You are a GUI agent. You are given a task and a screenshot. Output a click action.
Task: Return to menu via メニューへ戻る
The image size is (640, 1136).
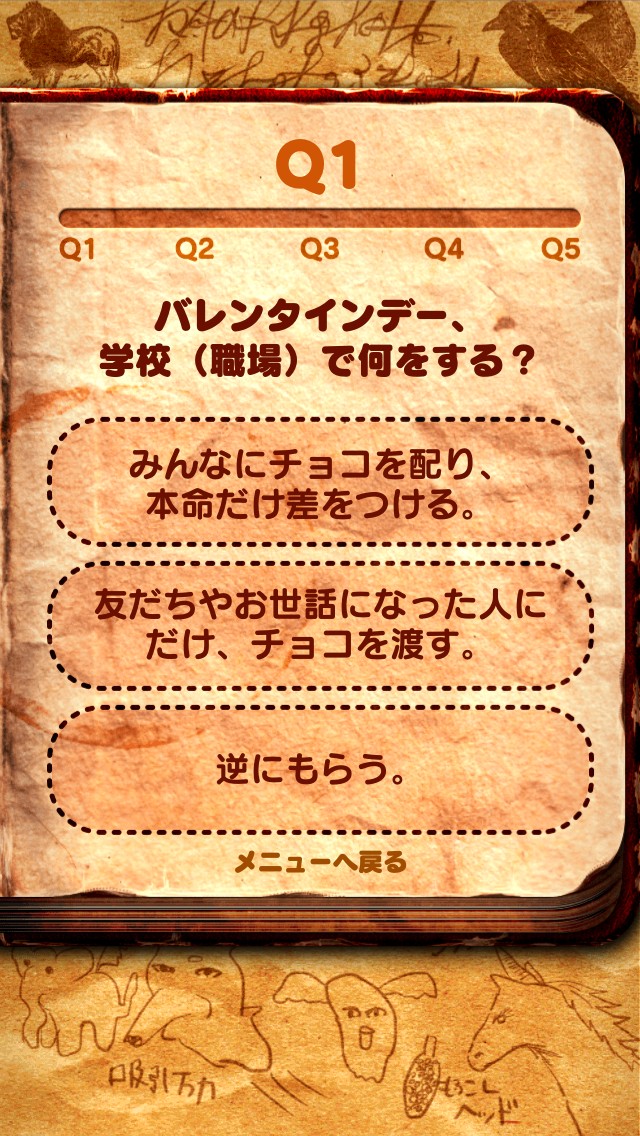click(x=320, y=861)
